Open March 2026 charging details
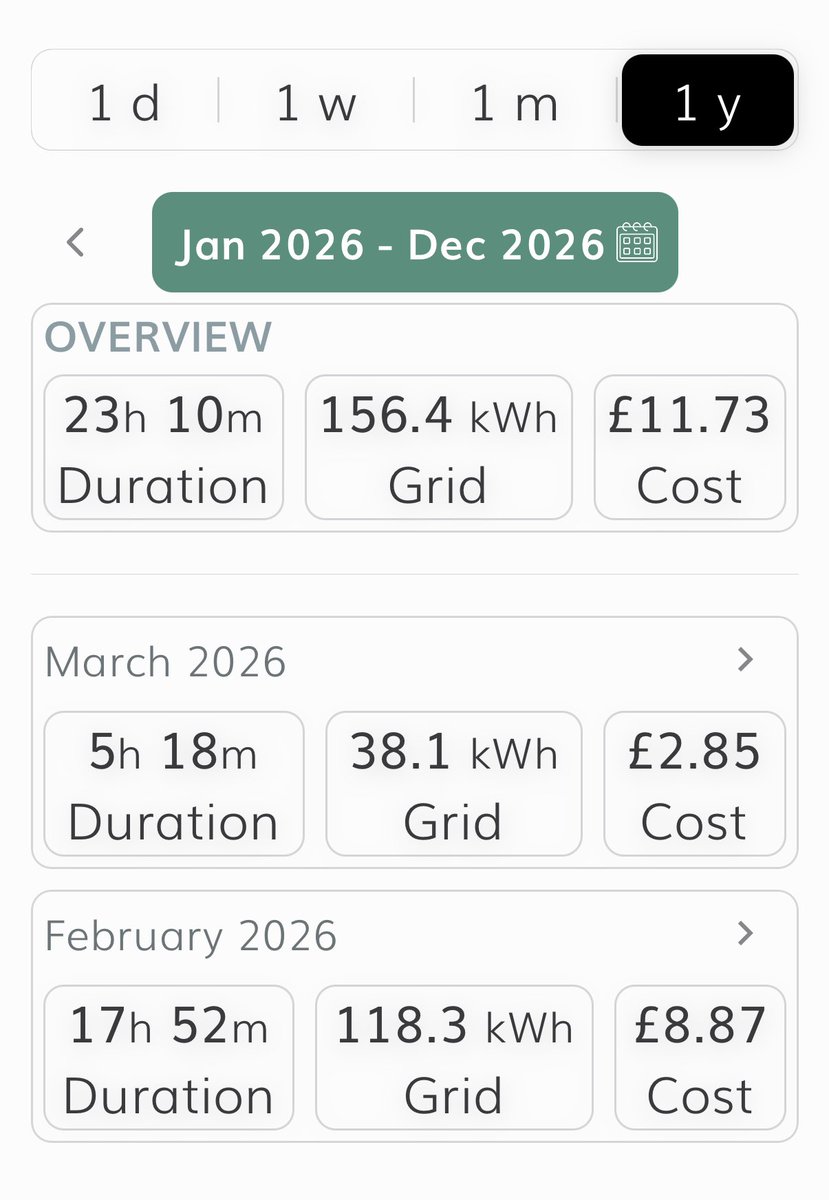The width and height of the screenshot is (829, 1200). 744,660
